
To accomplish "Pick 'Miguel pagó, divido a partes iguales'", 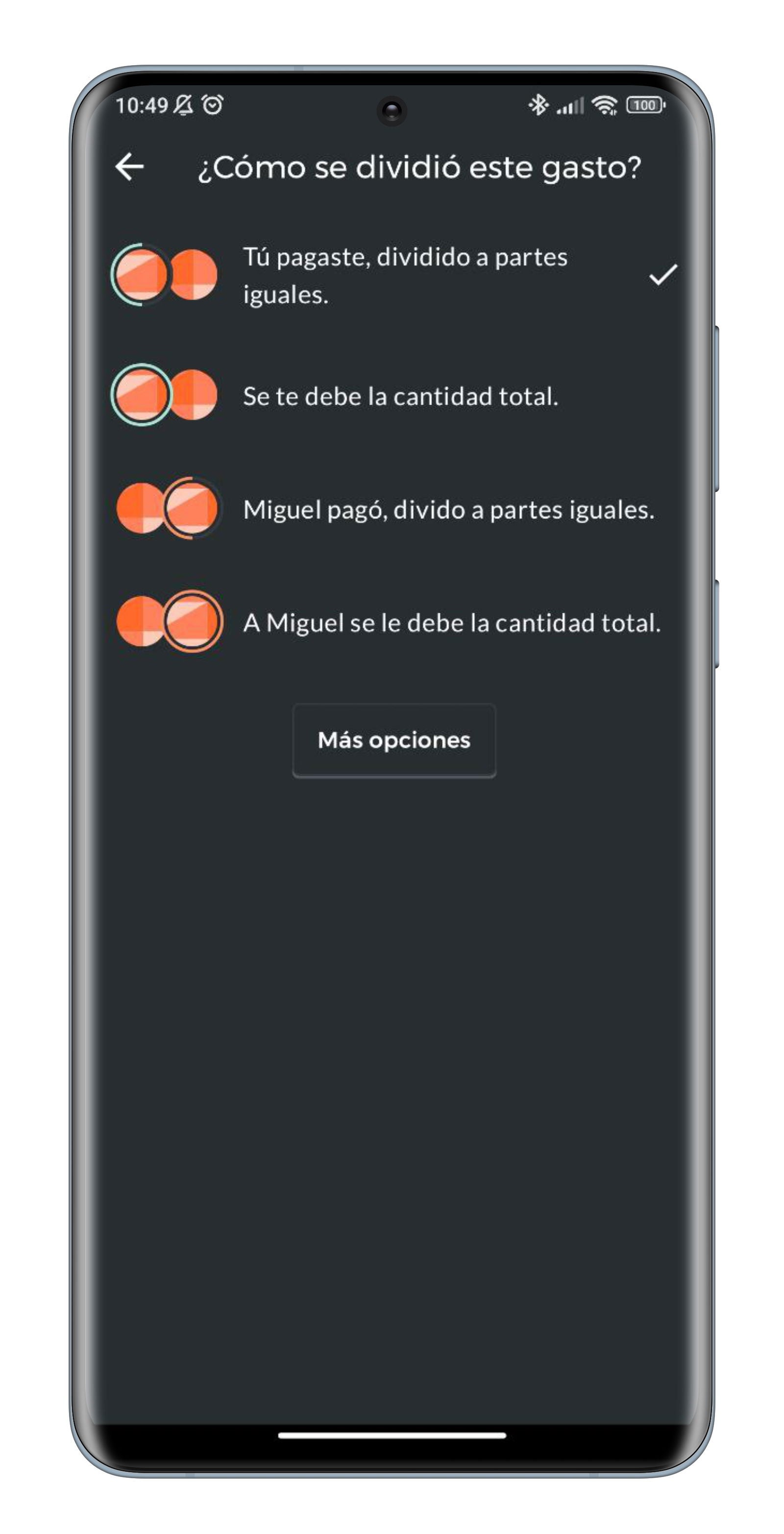I will coord(448,510).
